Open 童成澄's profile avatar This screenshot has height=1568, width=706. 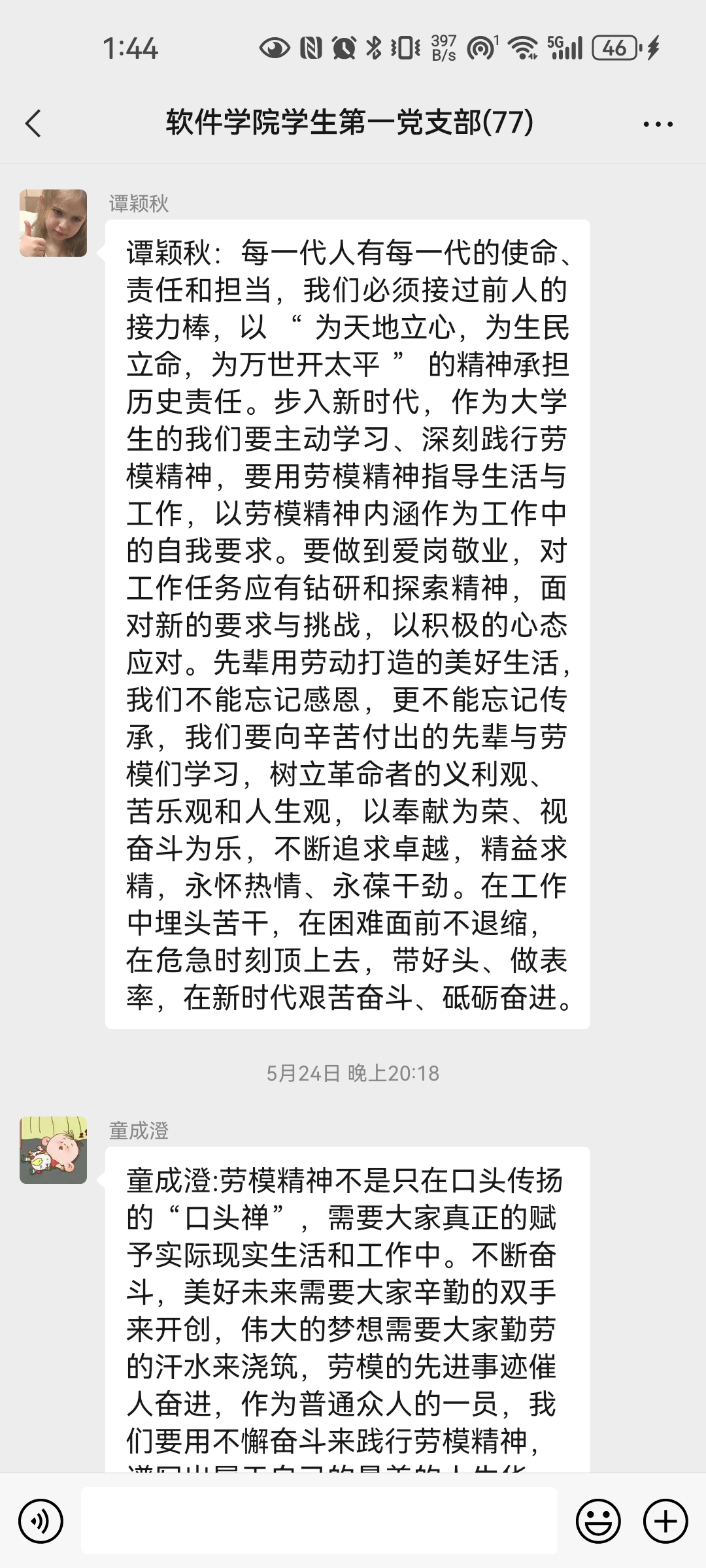click(x=53, y=1150)
